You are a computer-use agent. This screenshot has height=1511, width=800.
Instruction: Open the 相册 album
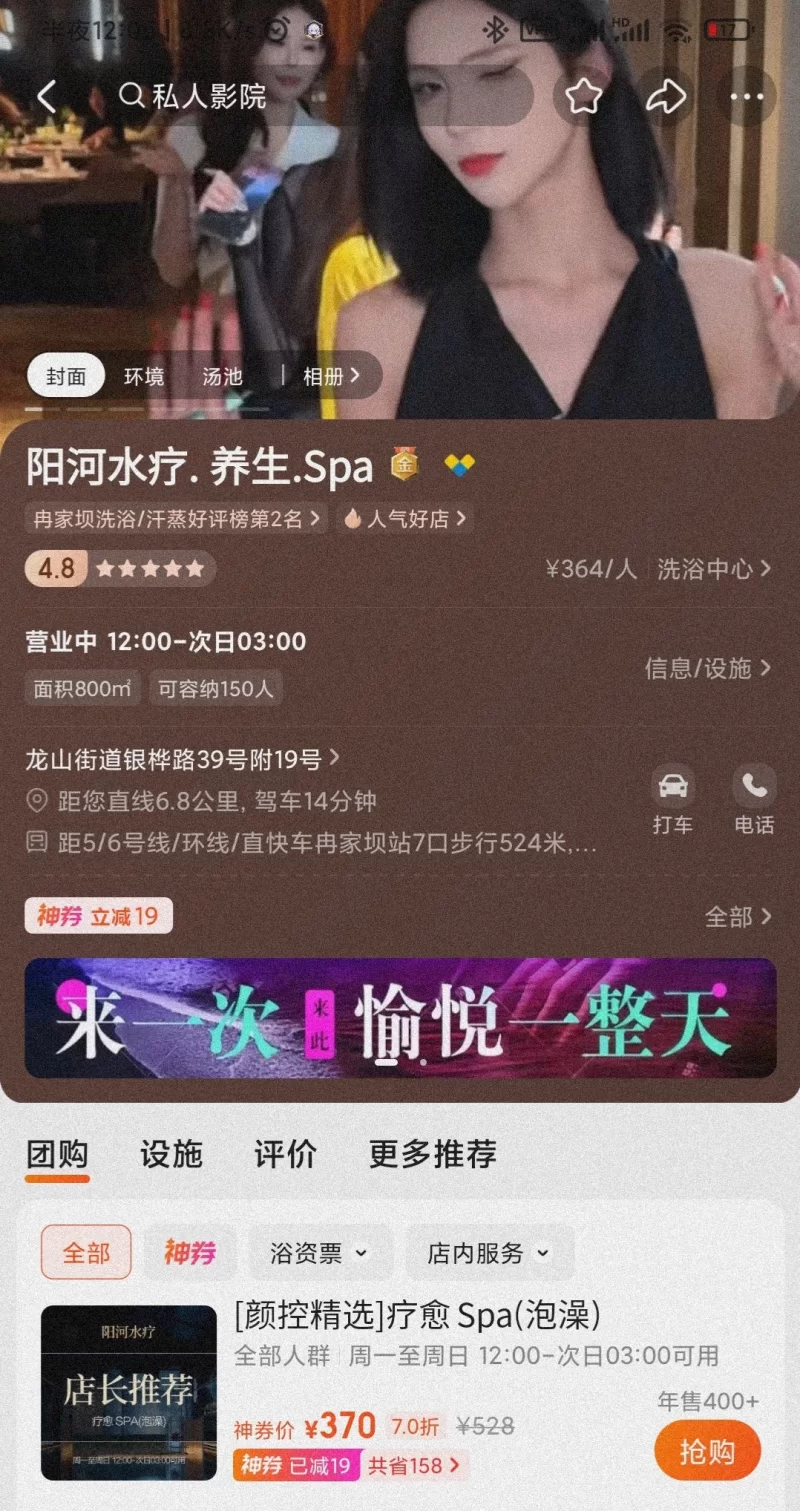pyautogui.click(x=328, y=376)
